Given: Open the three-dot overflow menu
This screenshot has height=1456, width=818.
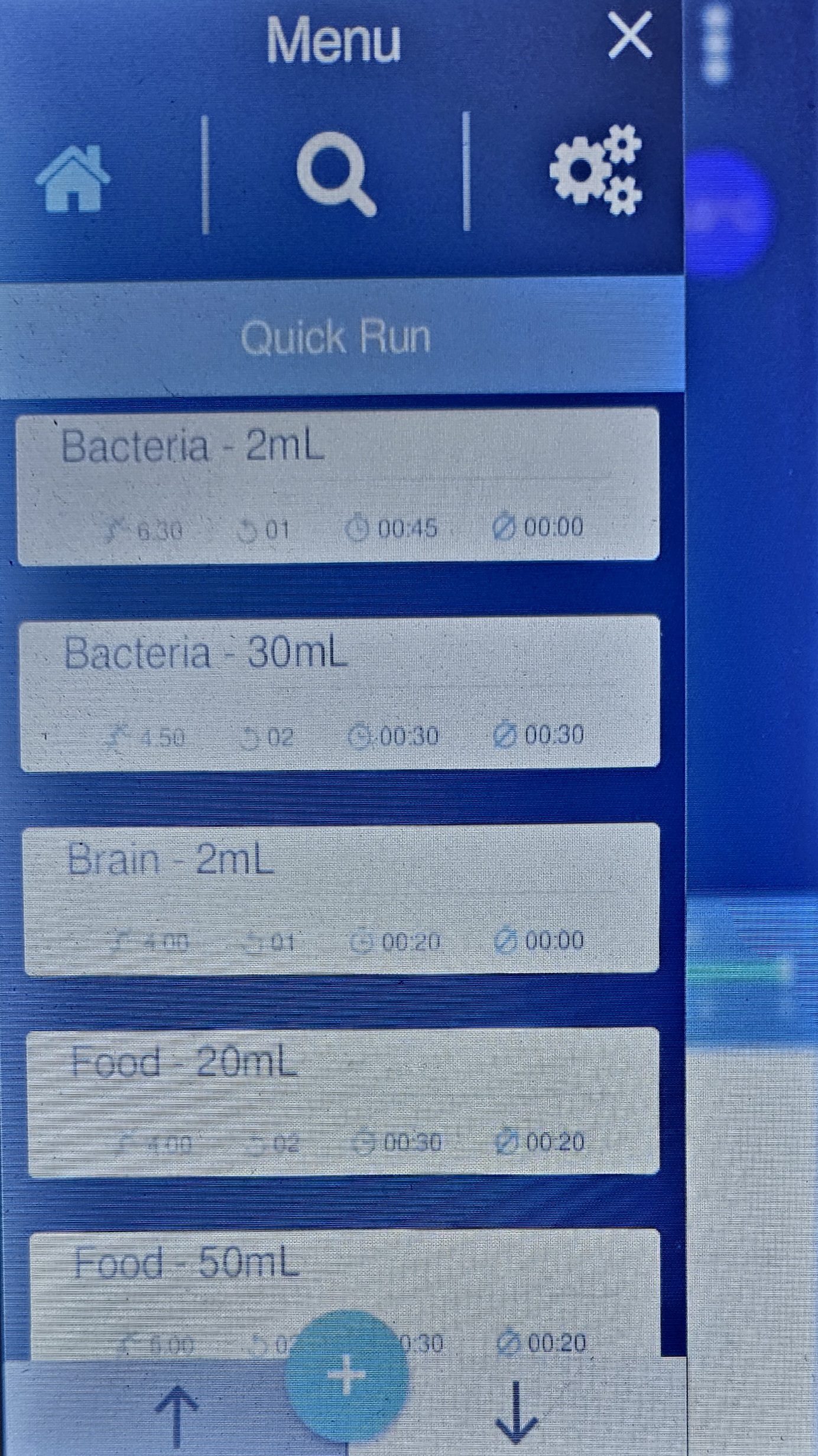Looking at the screenshot, I should click(716, 44).
